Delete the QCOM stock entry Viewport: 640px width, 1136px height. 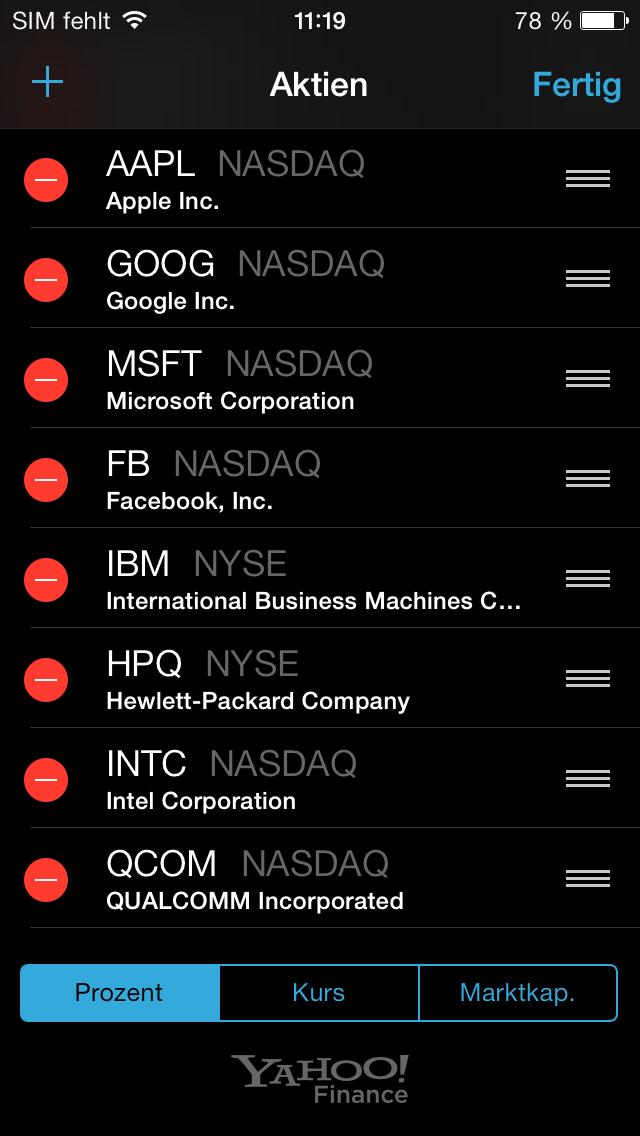click(x=46, y=879)
